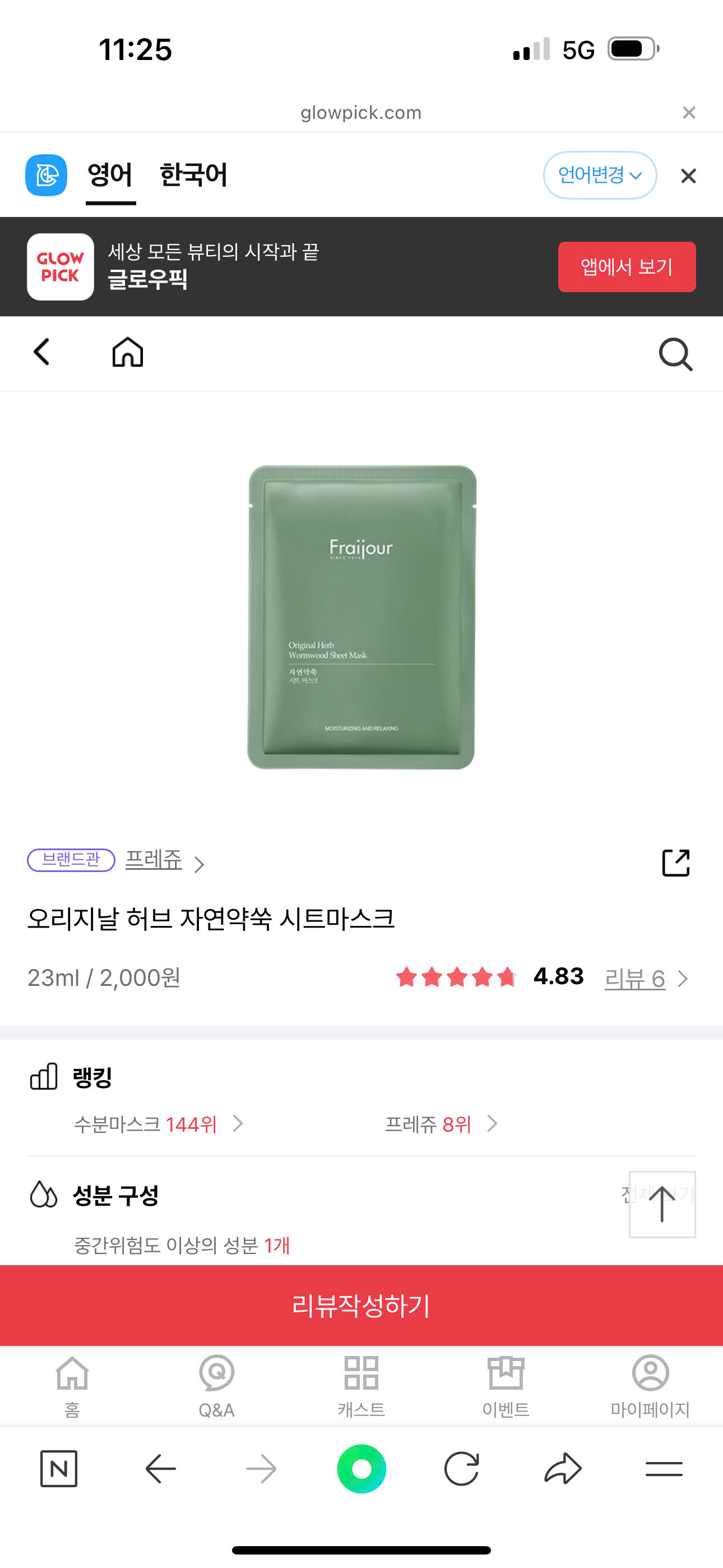Open the 캐스트 tab
The image size is (723, 1568).
pyautogui.click(x=361, y=1386)
